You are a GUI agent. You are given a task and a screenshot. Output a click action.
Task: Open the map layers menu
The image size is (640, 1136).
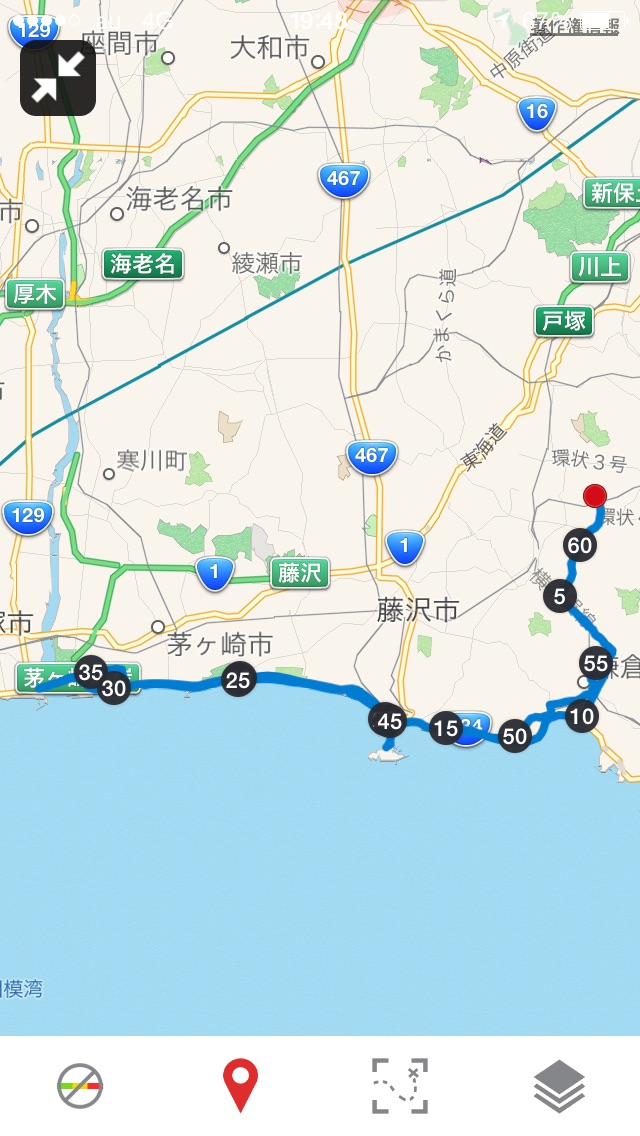point(559,1086)
